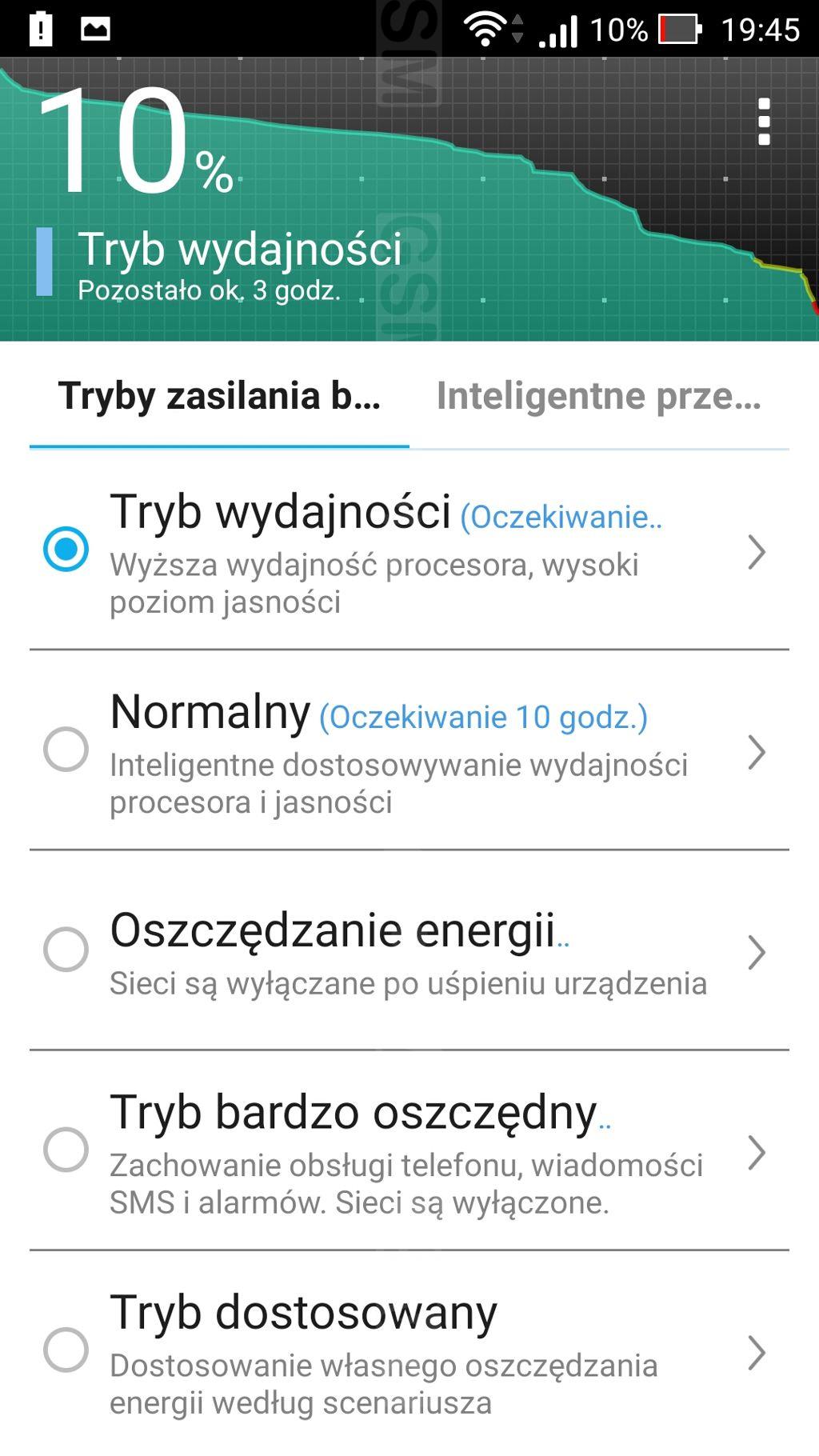Viewport: 819px width, 1456px height.
Task: Open Normalny mode details chevron
Action: pyautogui.click(x=756, y=752)
